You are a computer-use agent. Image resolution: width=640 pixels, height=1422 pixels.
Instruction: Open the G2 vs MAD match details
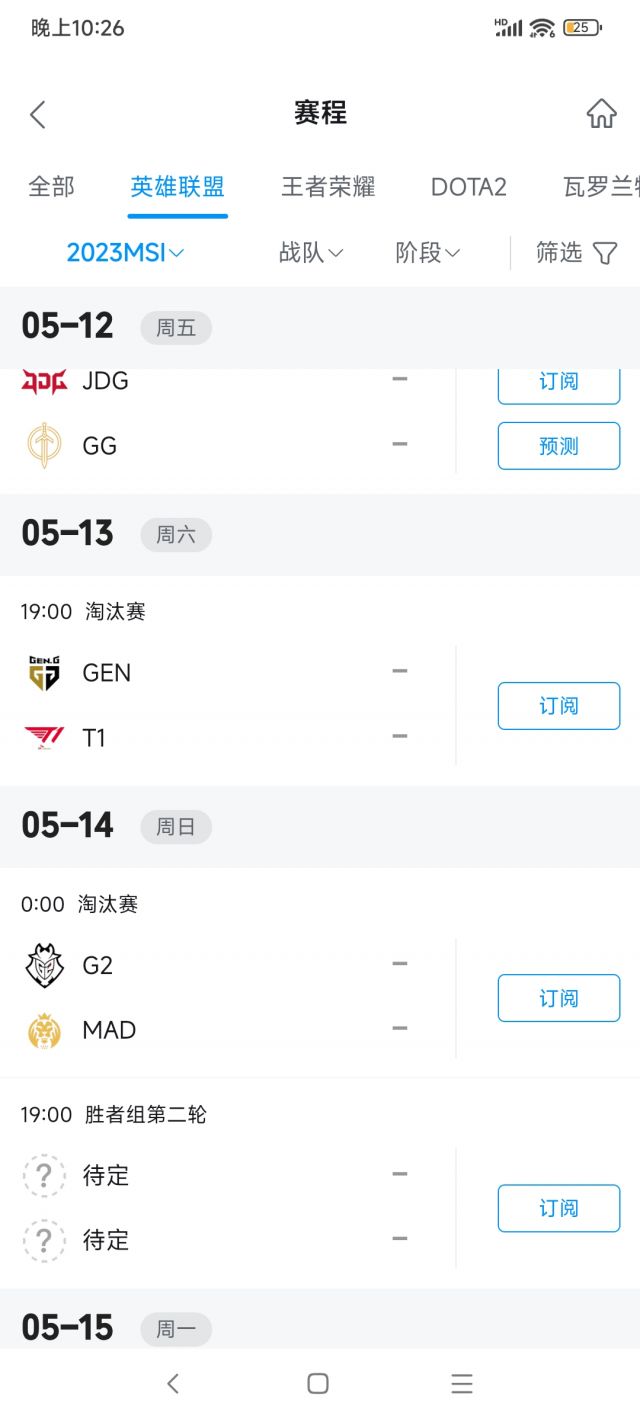pos(220,997)
